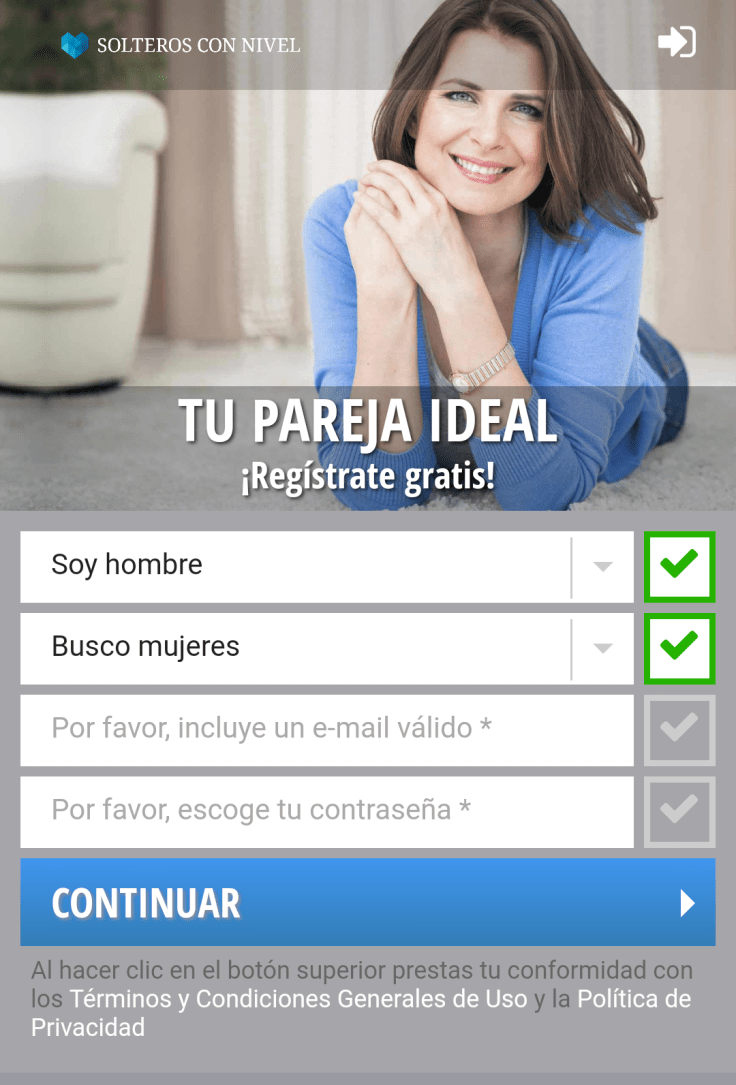Viewport: 736px width, 1085px height.
Task: Expand the 'Soy hombre' gender dropdown
Action: click(x=326, y=566)
